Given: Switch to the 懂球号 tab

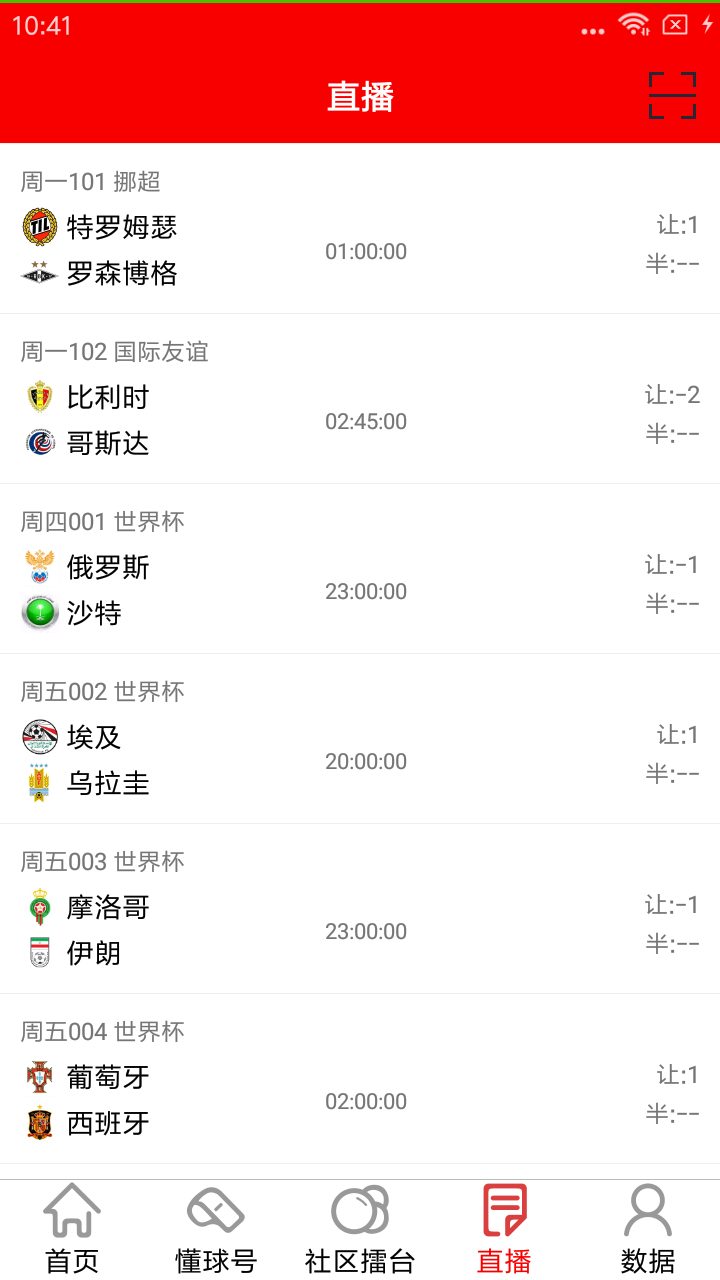Looking at the screenshot, I should pyautogui.click(x=216, y=1230).
